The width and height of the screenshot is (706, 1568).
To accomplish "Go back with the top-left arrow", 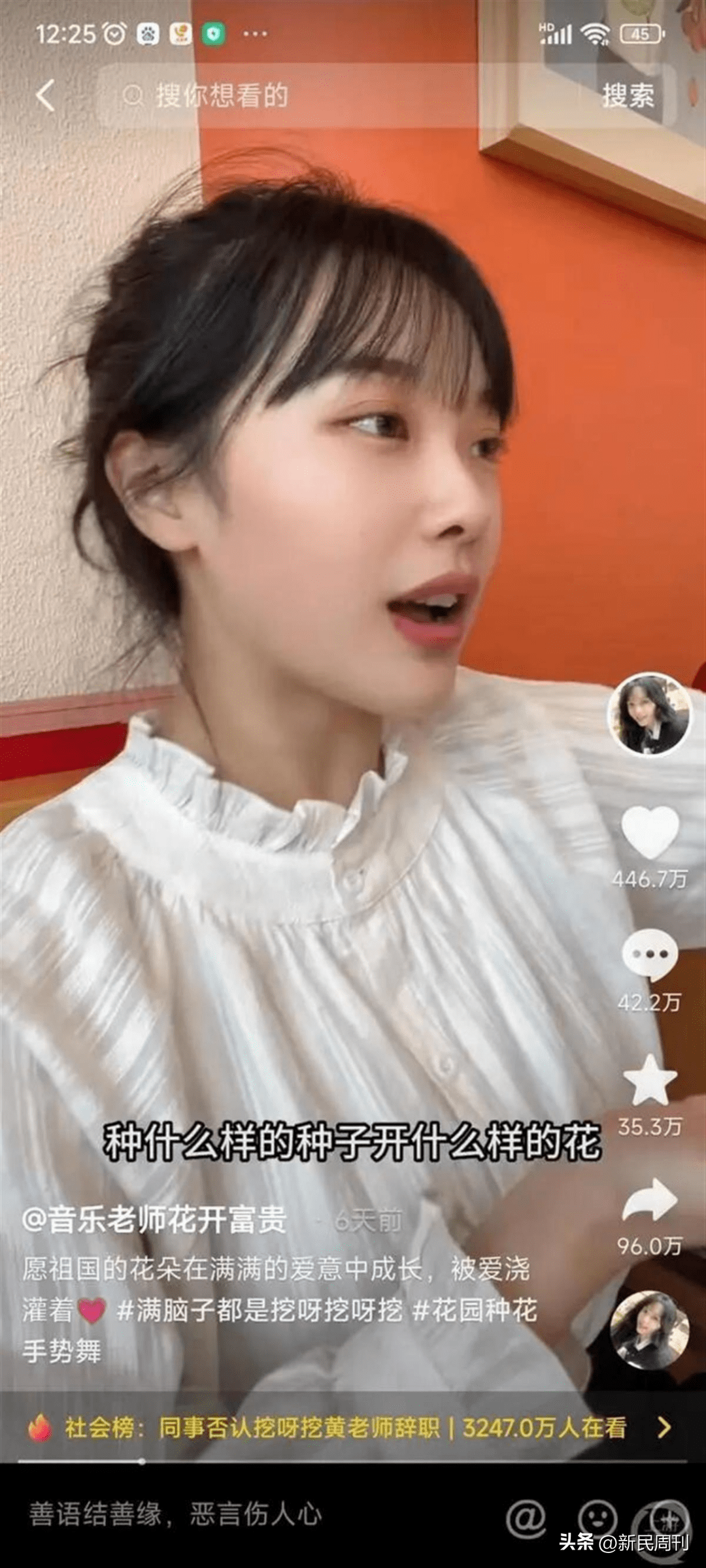I will click(x=46, y=97).
